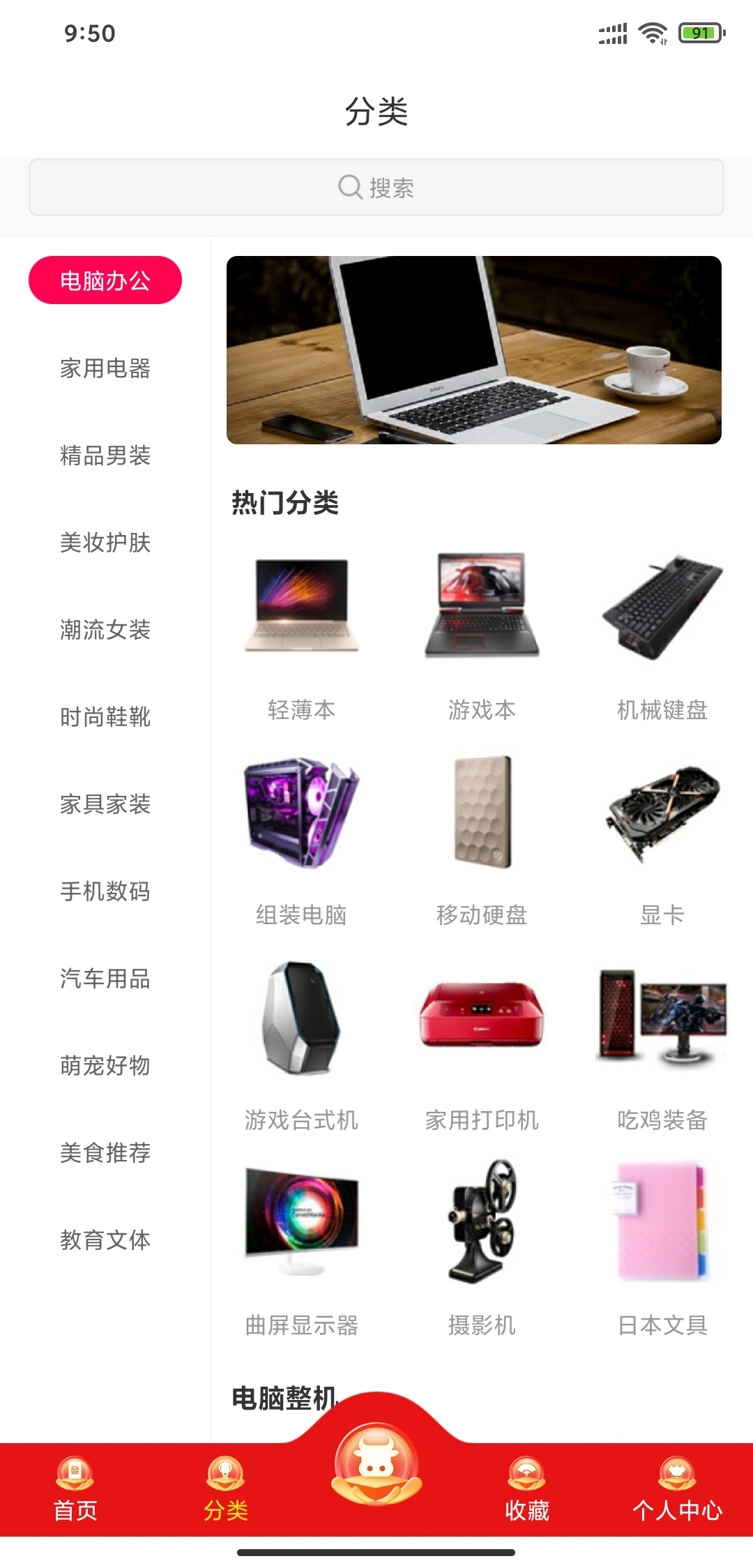
Task: Tap the 搜索 search box
Action: 376,187
